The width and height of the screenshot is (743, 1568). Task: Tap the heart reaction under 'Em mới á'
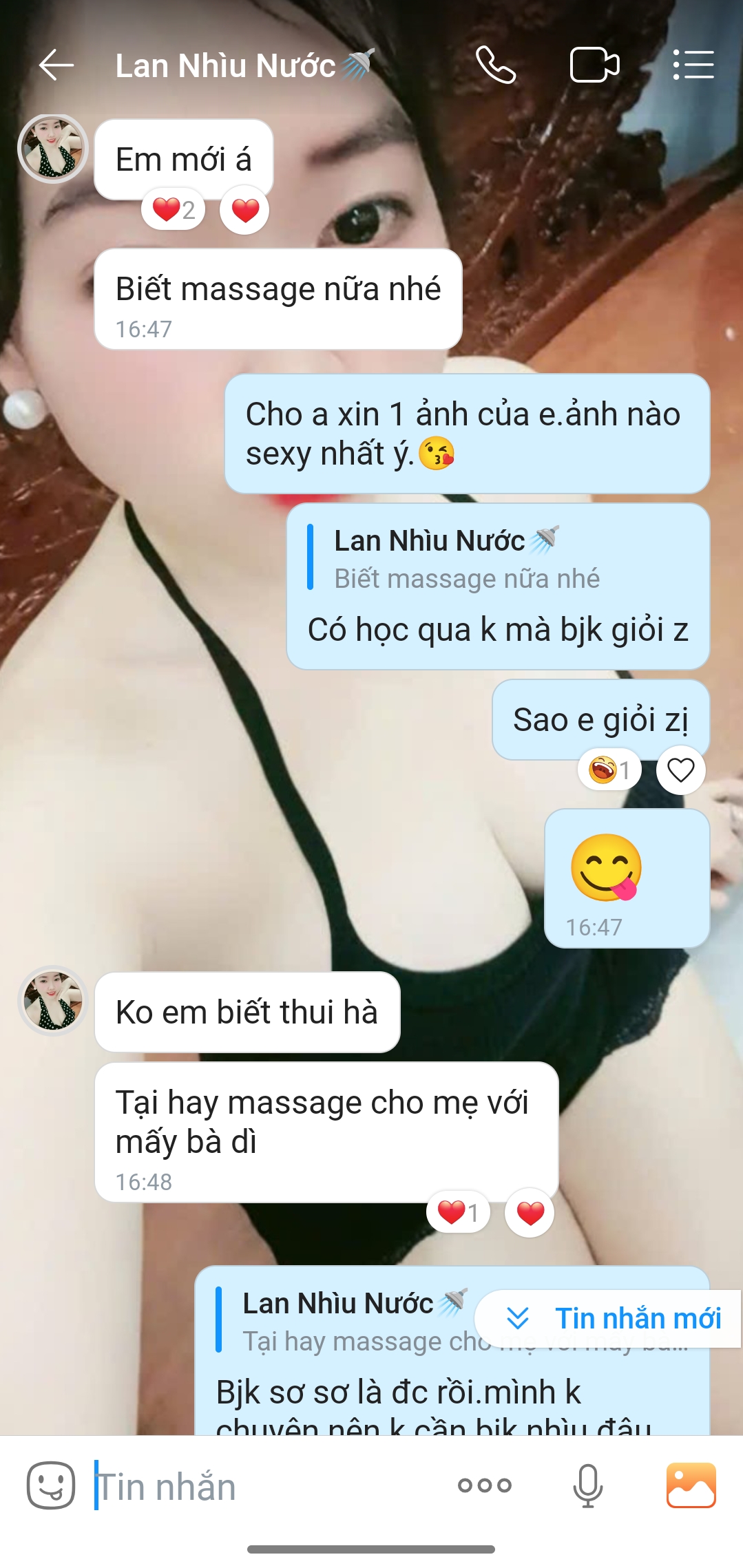[x=244, y=210]
